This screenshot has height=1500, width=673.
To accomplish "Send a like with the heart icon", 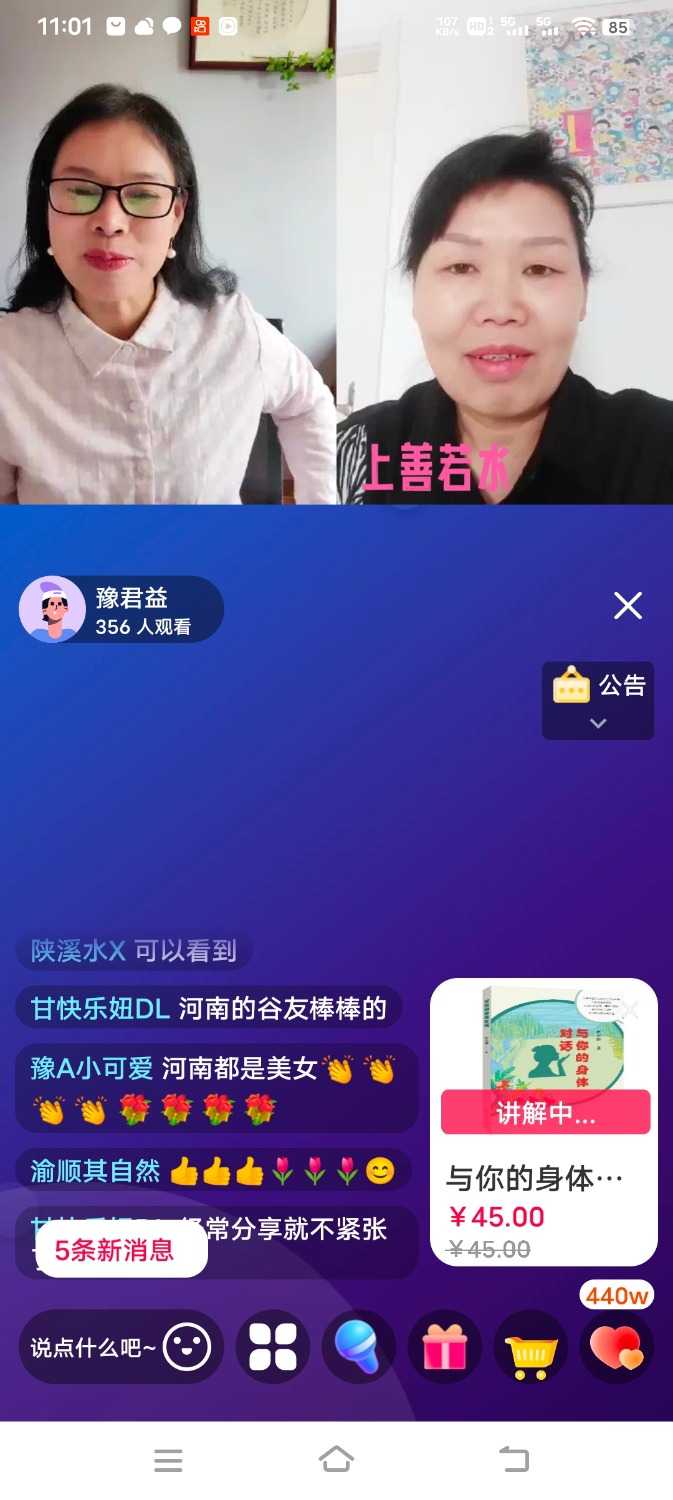I will (x=617, y=1348).
